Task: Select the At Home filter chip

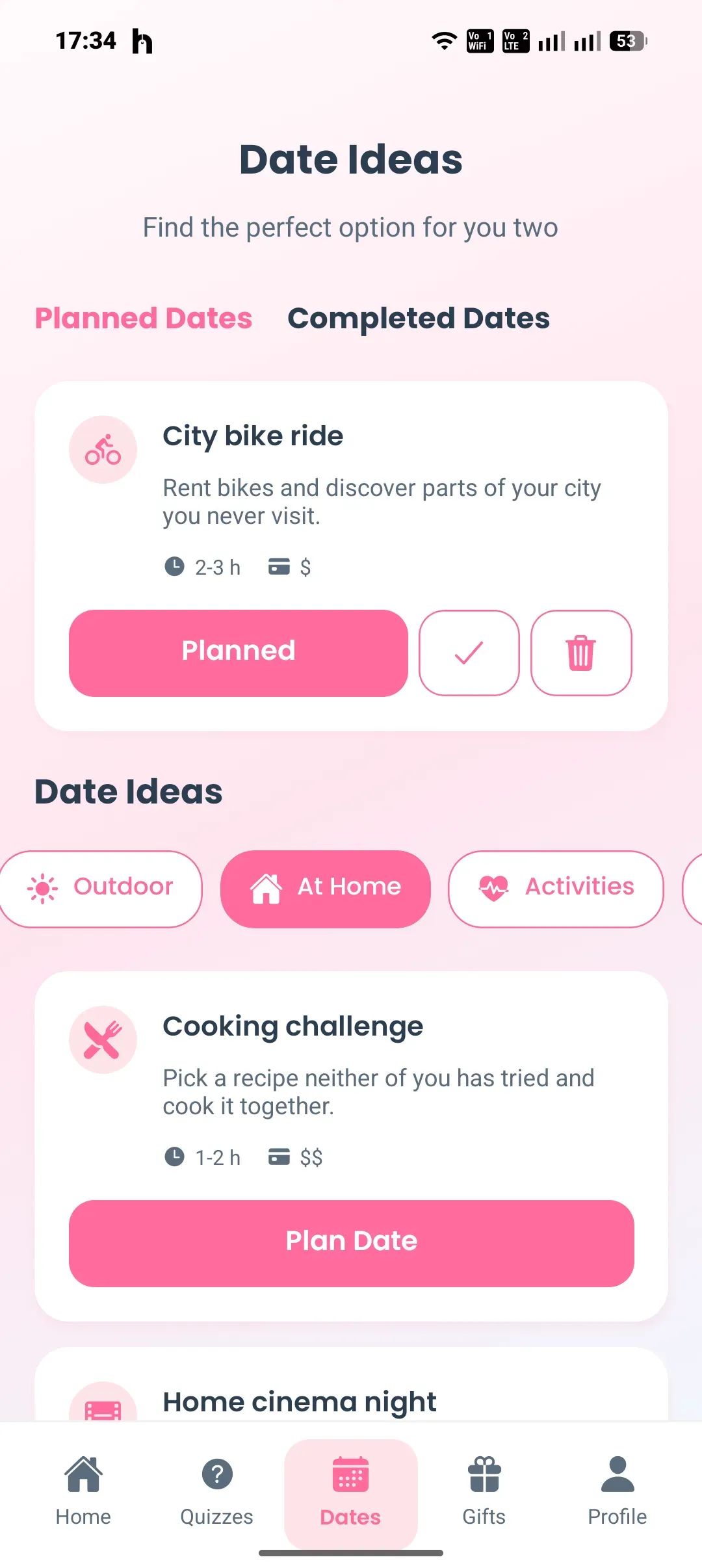Action: click(x=326, y=889)
